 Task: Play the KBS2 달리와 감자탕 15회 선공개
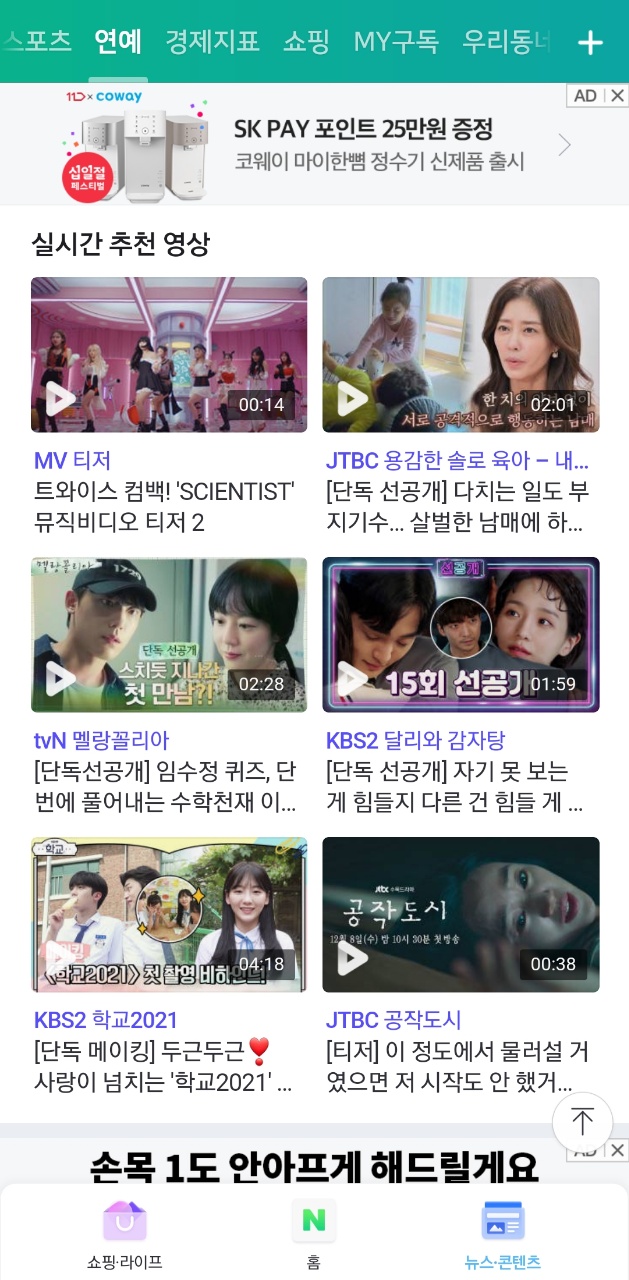pos(460,635)
